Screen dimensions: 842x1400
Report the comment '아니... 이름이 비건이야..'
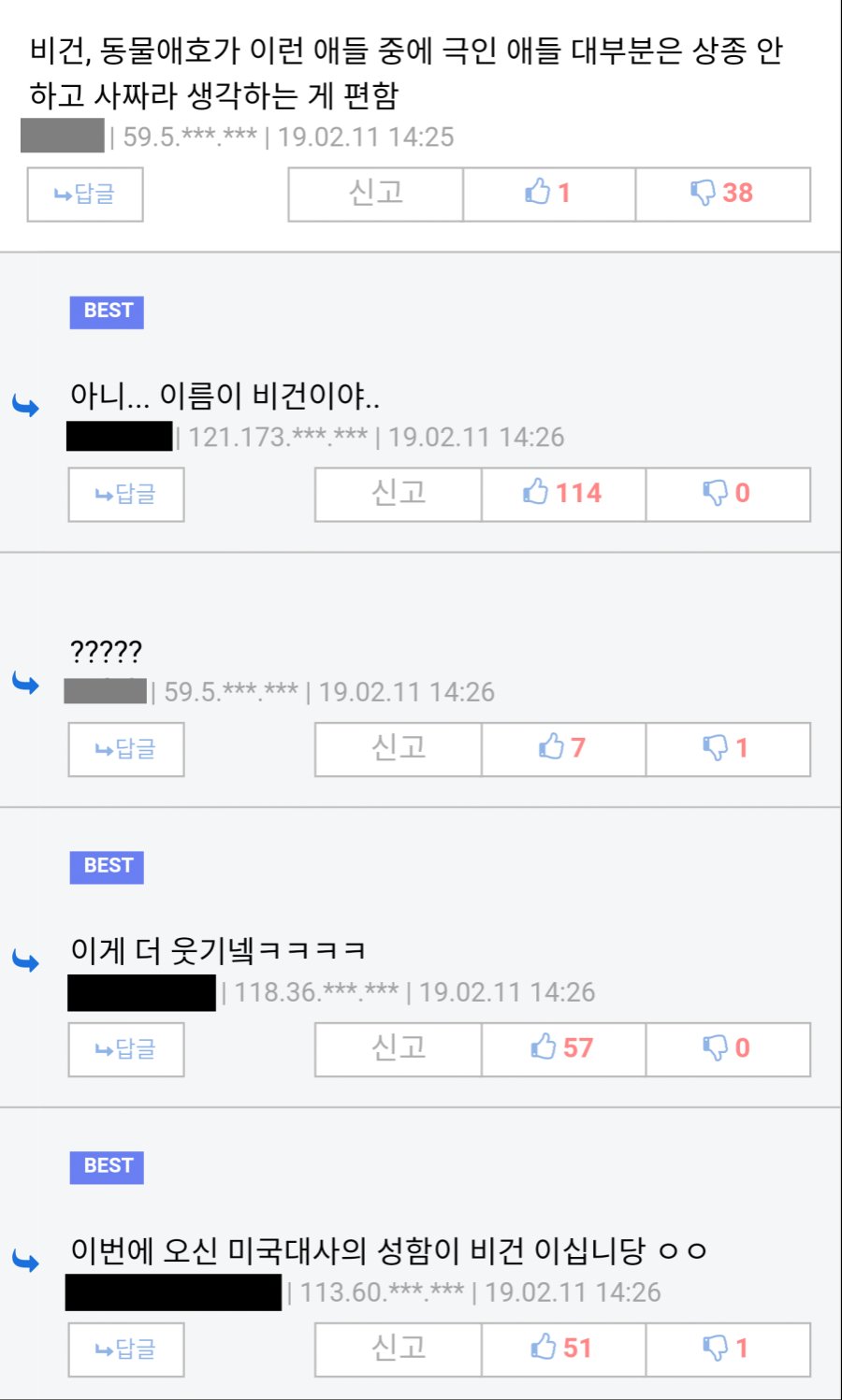click(399, 494)
